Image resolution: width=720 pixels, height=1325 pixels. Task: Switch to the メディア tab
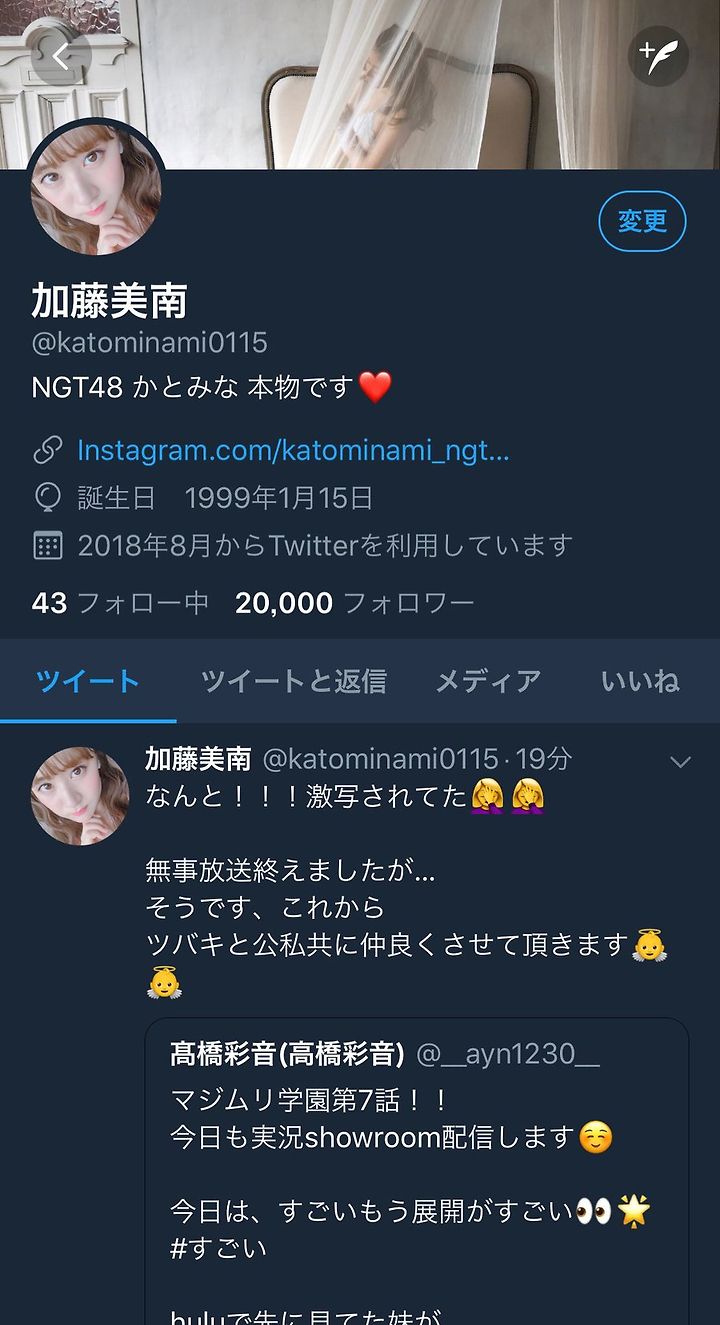pos(488,681)
